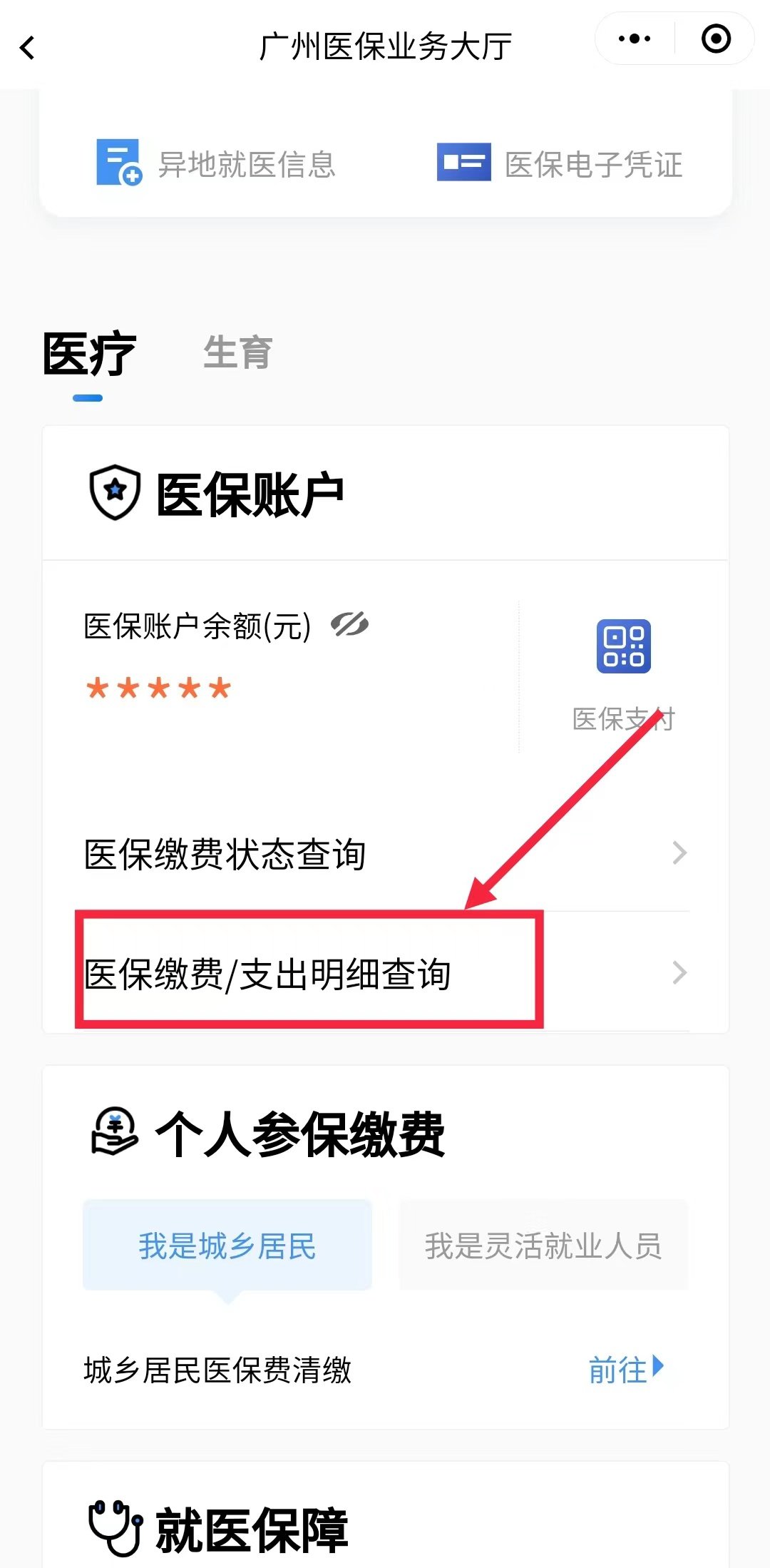The width and height of the screenshot is (770, 1568).
Task: Select 我是灵活就业人员
Action: pos(543,1246)
